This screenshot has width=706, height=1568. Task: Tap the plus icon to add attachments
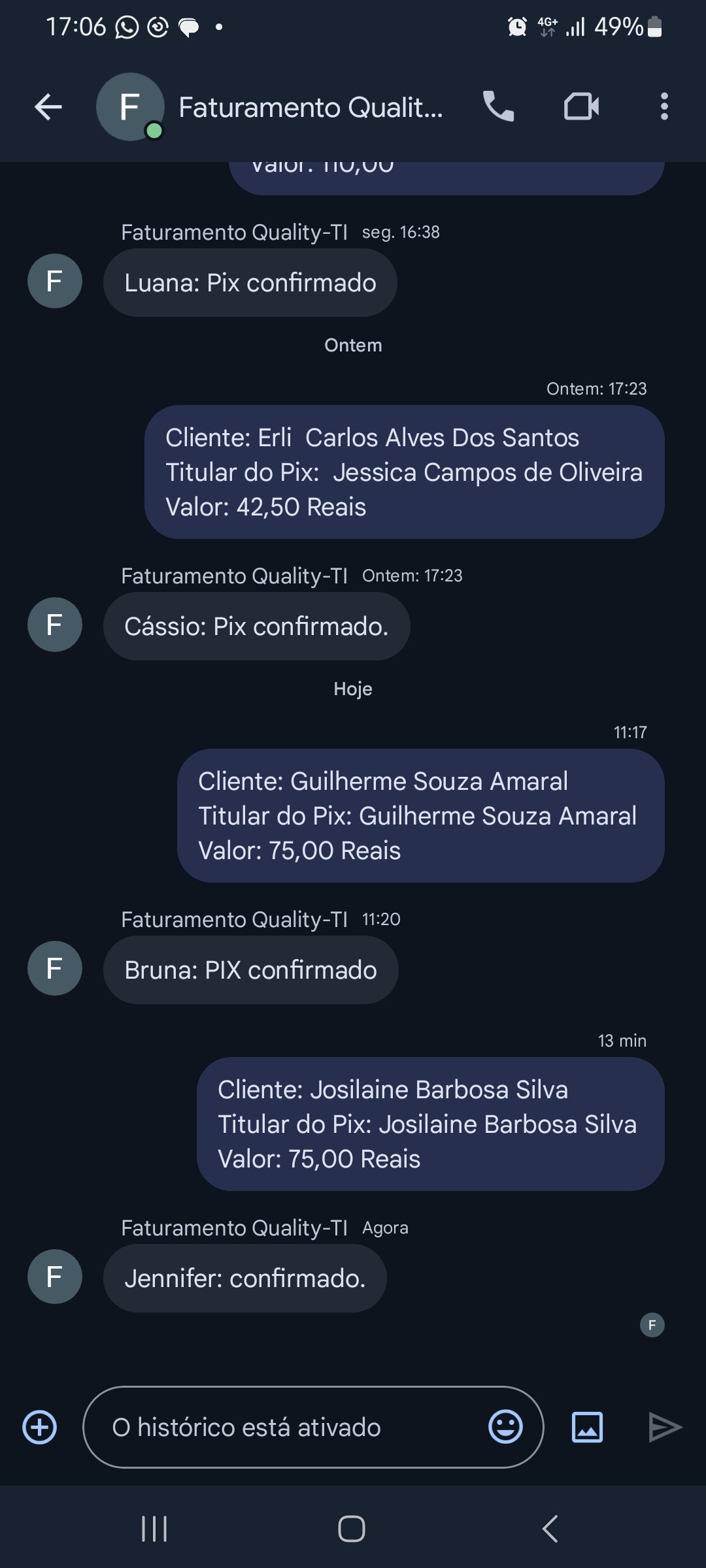click(40, 1428)
